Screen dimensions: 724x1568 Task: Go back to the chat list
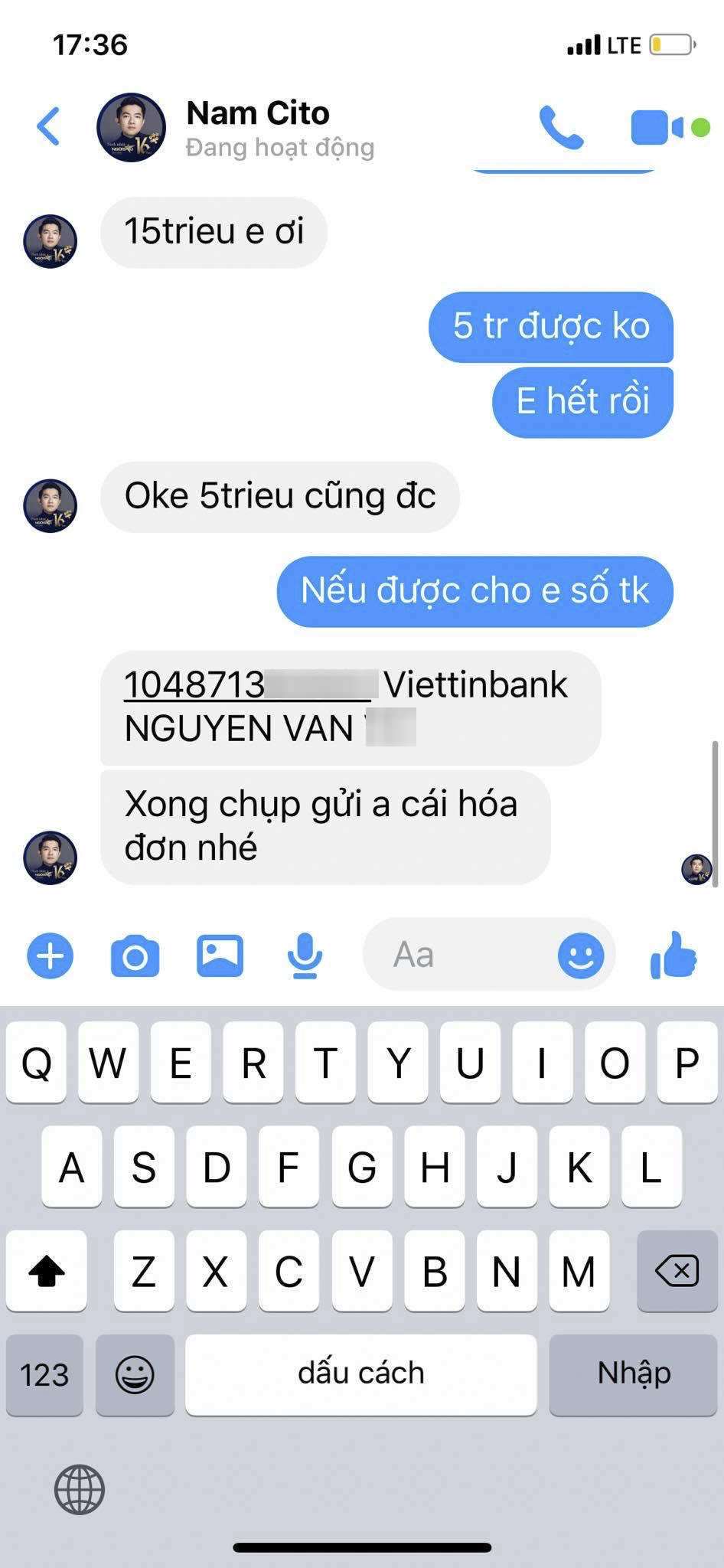tap(48, 126)
